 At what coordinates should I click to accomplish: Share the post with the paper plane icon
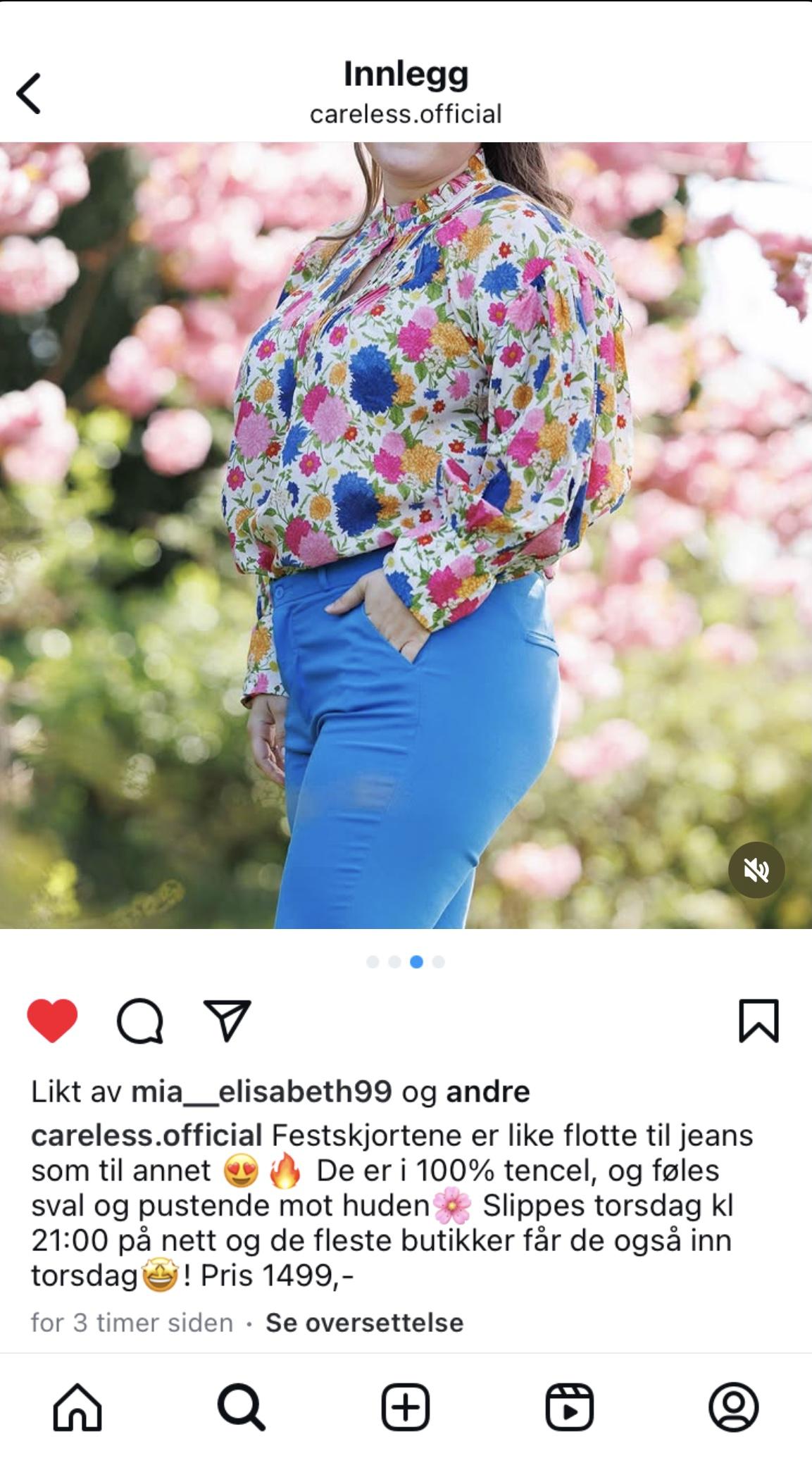tap(227, 1021)
